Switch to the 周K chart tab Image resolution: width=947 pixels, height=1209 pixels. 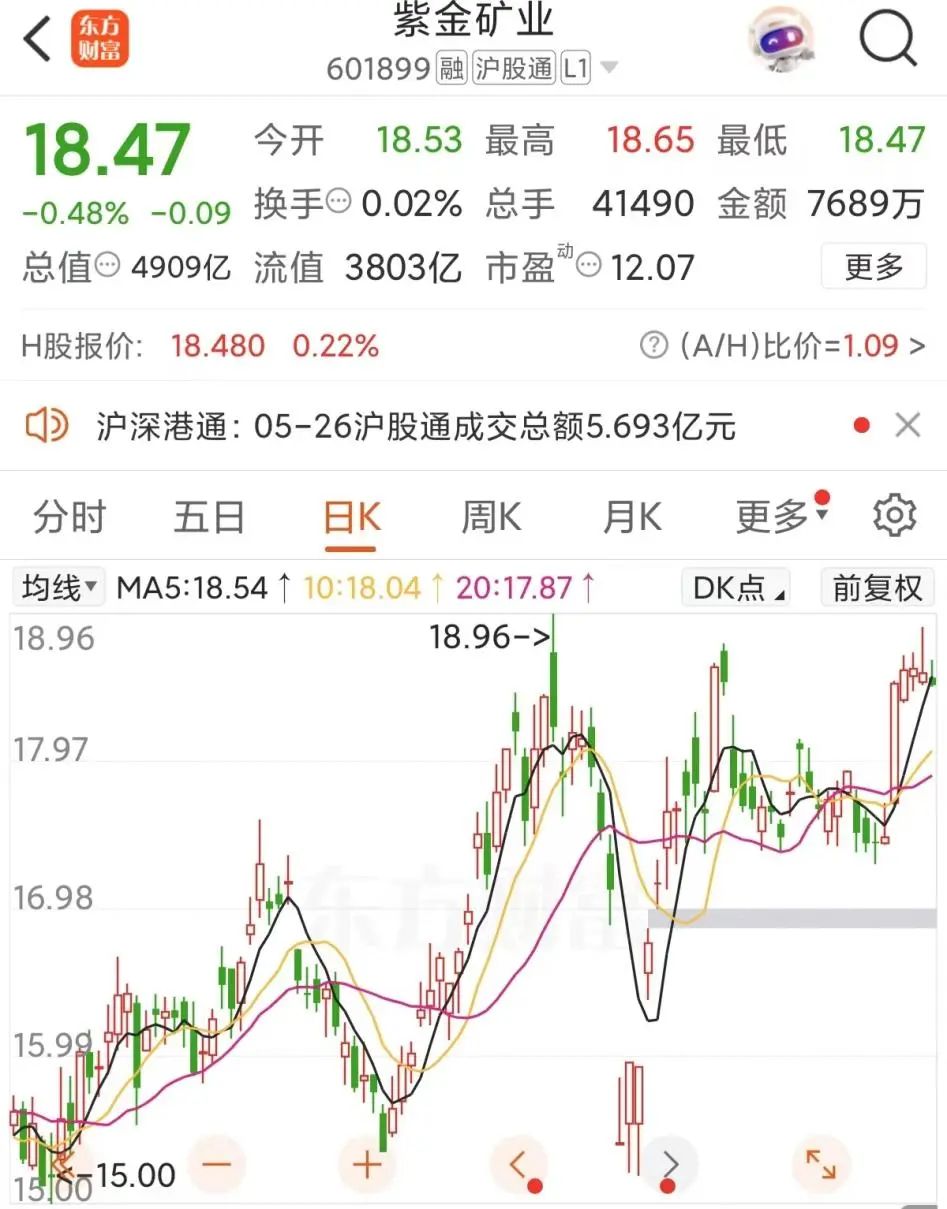pos(491,517)
